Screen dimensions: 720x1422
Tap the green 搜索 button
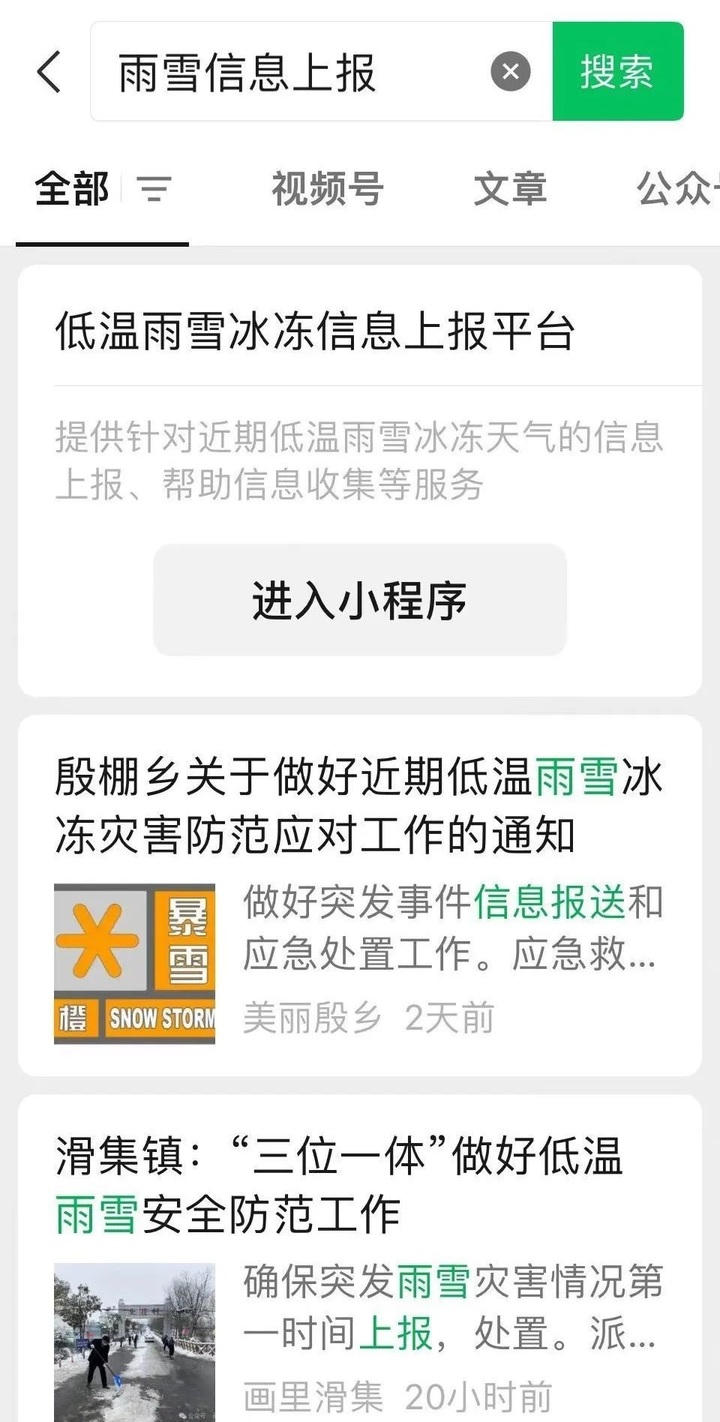click(x=617, y=72)
